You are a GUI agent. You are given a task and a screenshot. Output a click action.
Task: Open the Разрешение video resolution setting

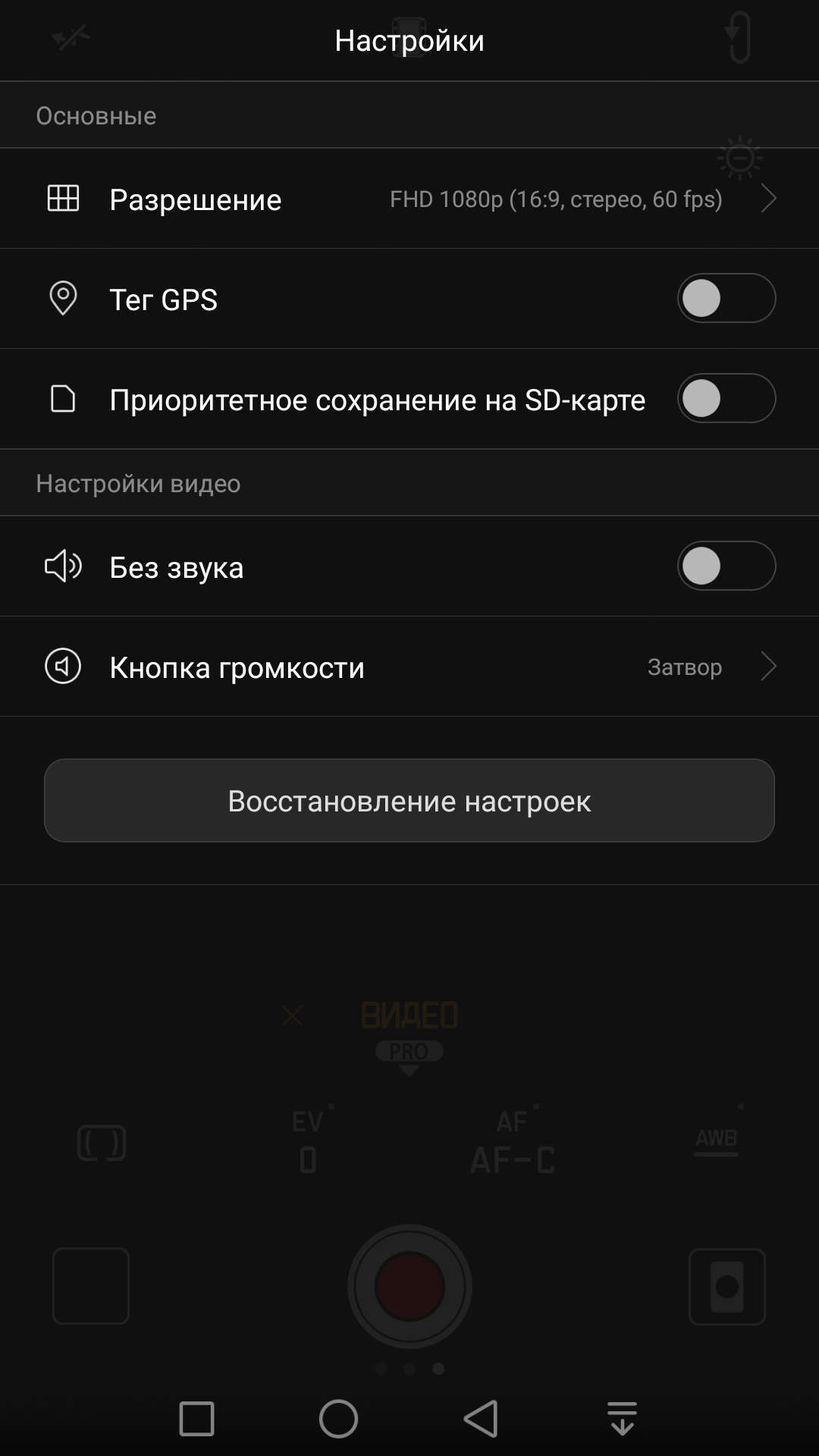[x=409, y=199]
